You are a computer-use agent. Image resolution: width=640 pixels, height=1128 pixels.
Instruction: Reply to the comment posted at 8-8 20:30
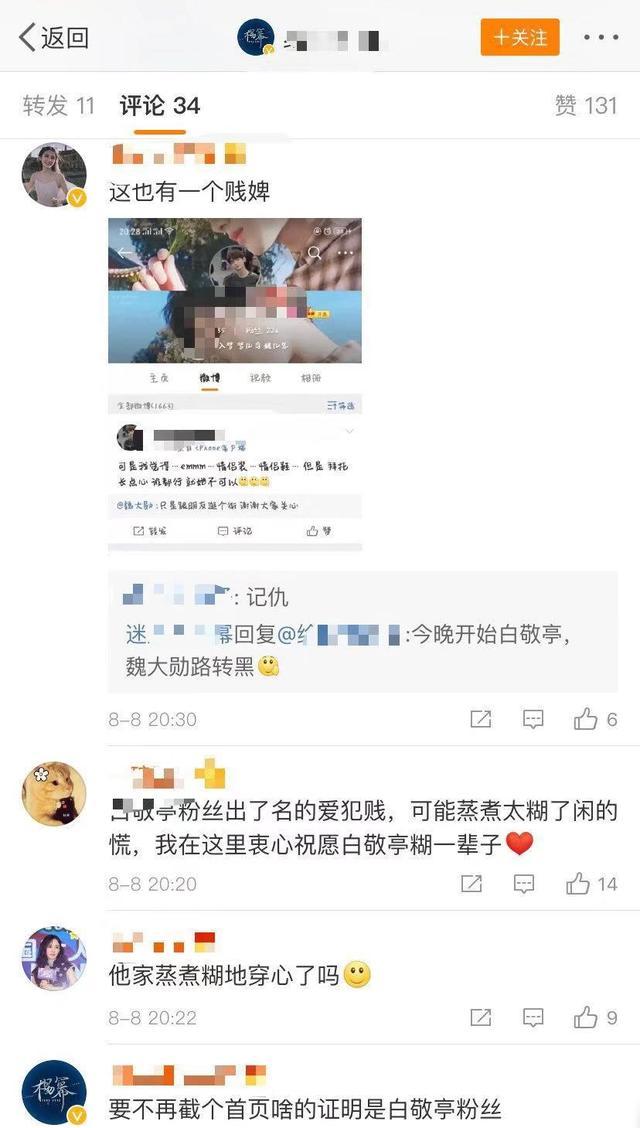pos(533,719)
